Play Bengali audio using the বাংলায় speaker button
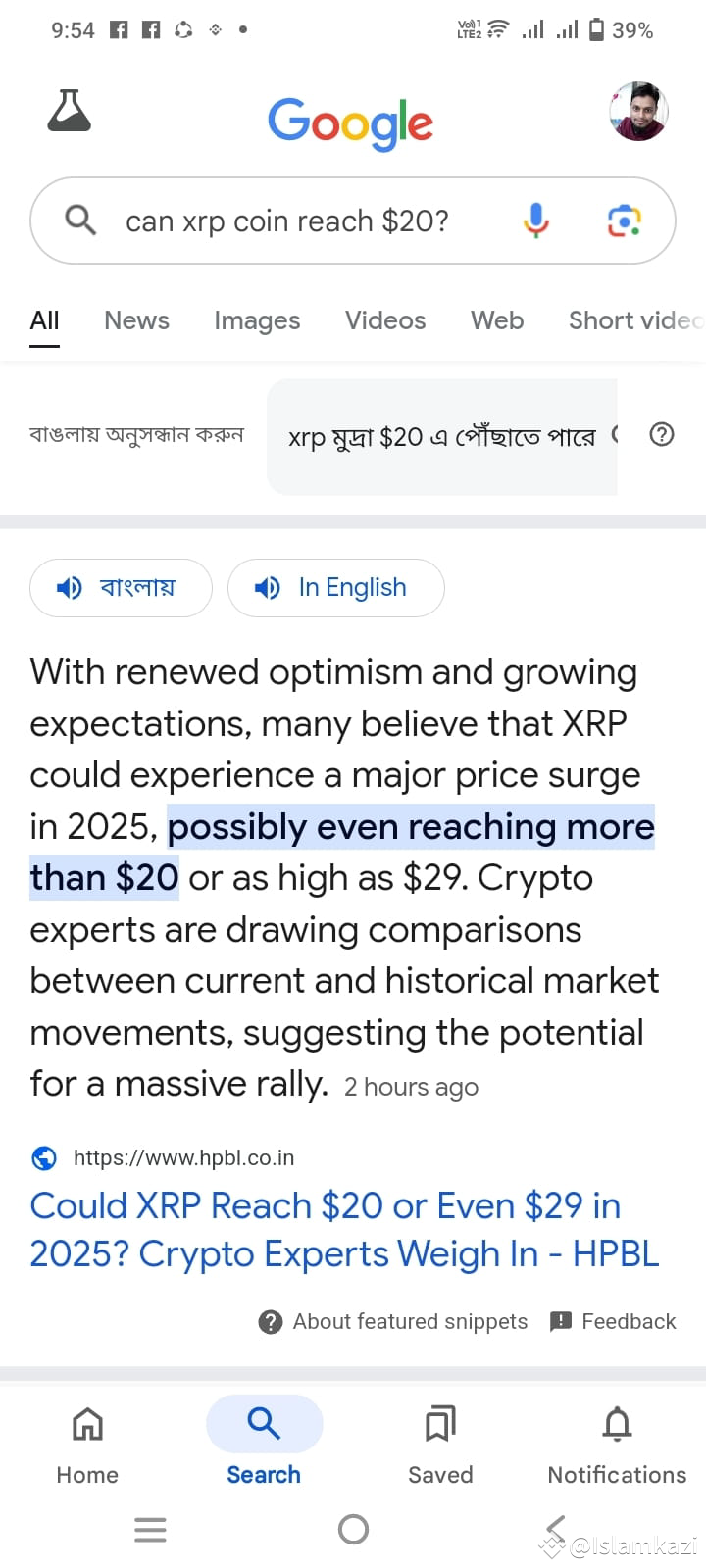 point(120,587)
